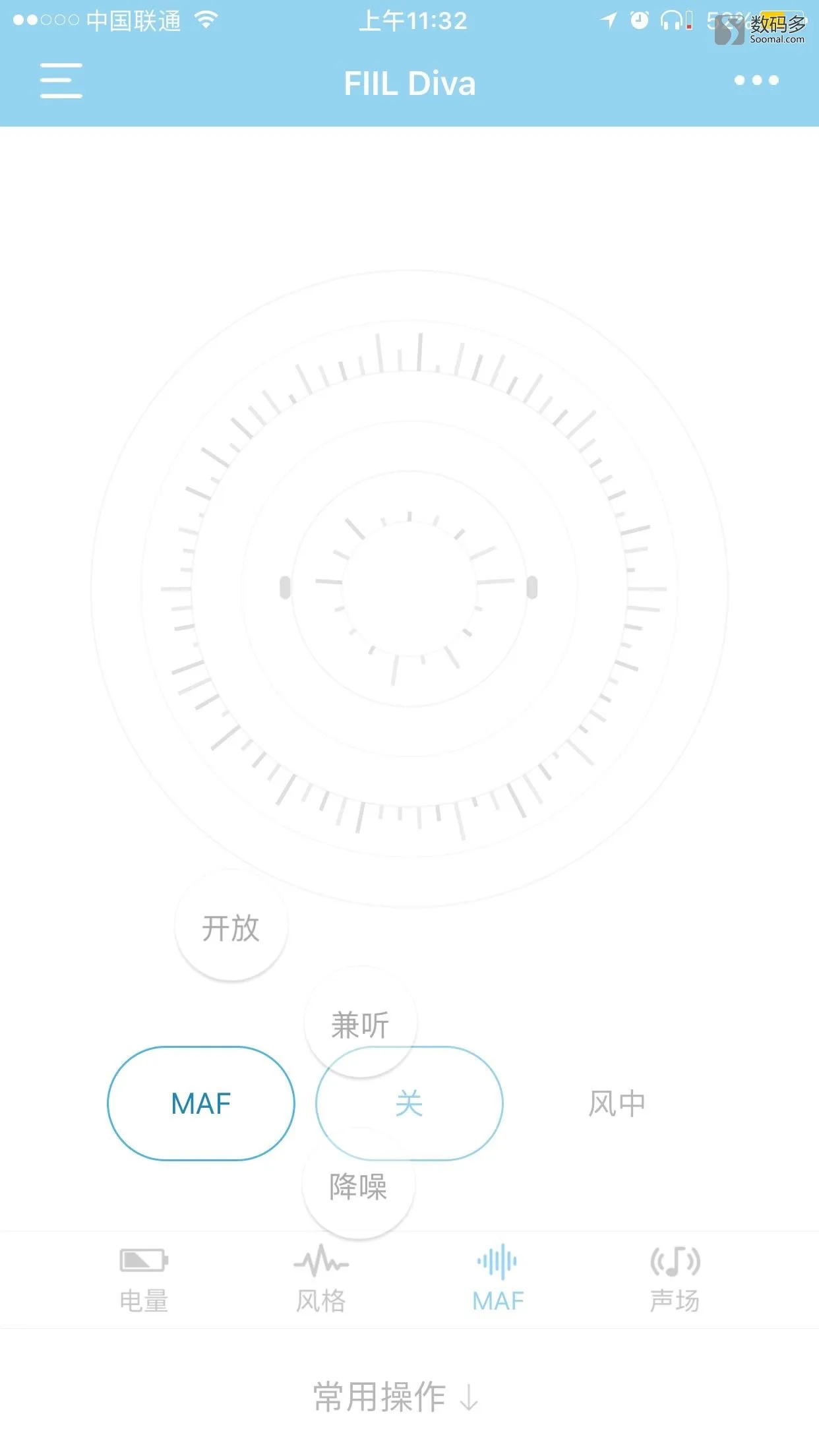The image size is (819, 1456).
Task: Switch to the 声场 sound field tab
Action: click(x=675, y=1280)
